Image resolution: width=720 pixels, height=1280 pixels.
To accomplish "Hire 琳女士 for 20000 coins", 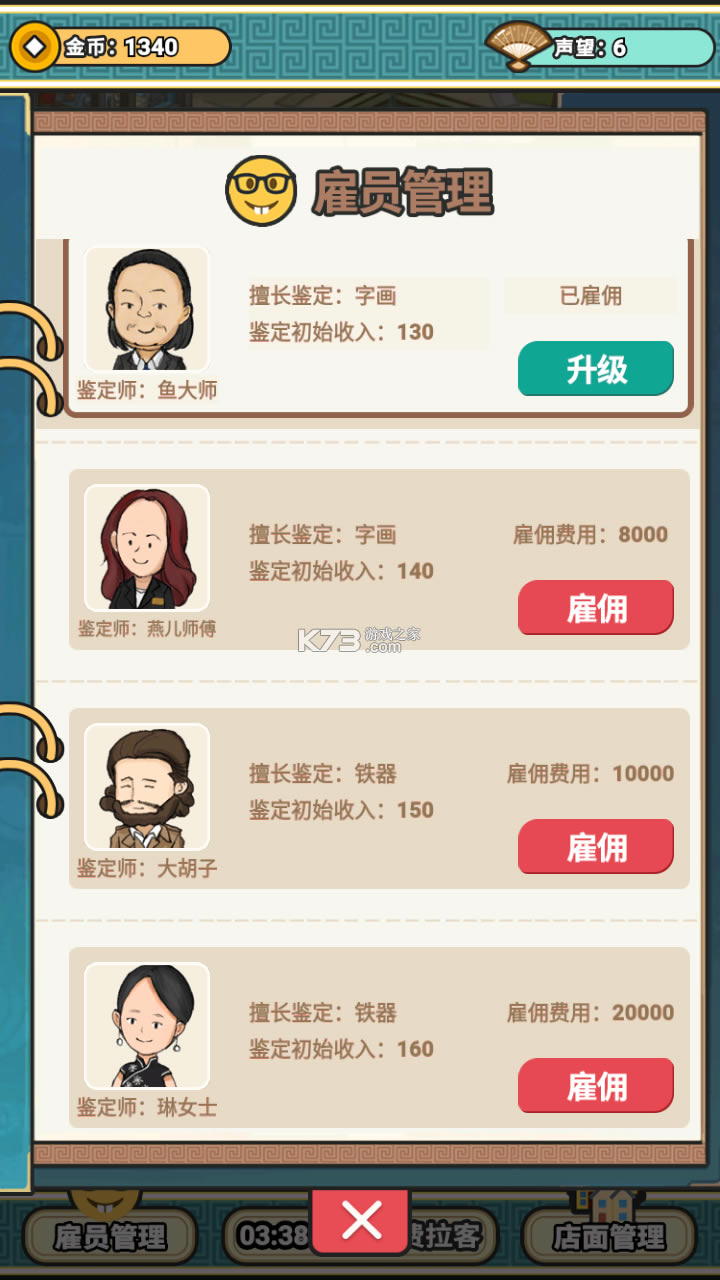I will [596, 1086].
